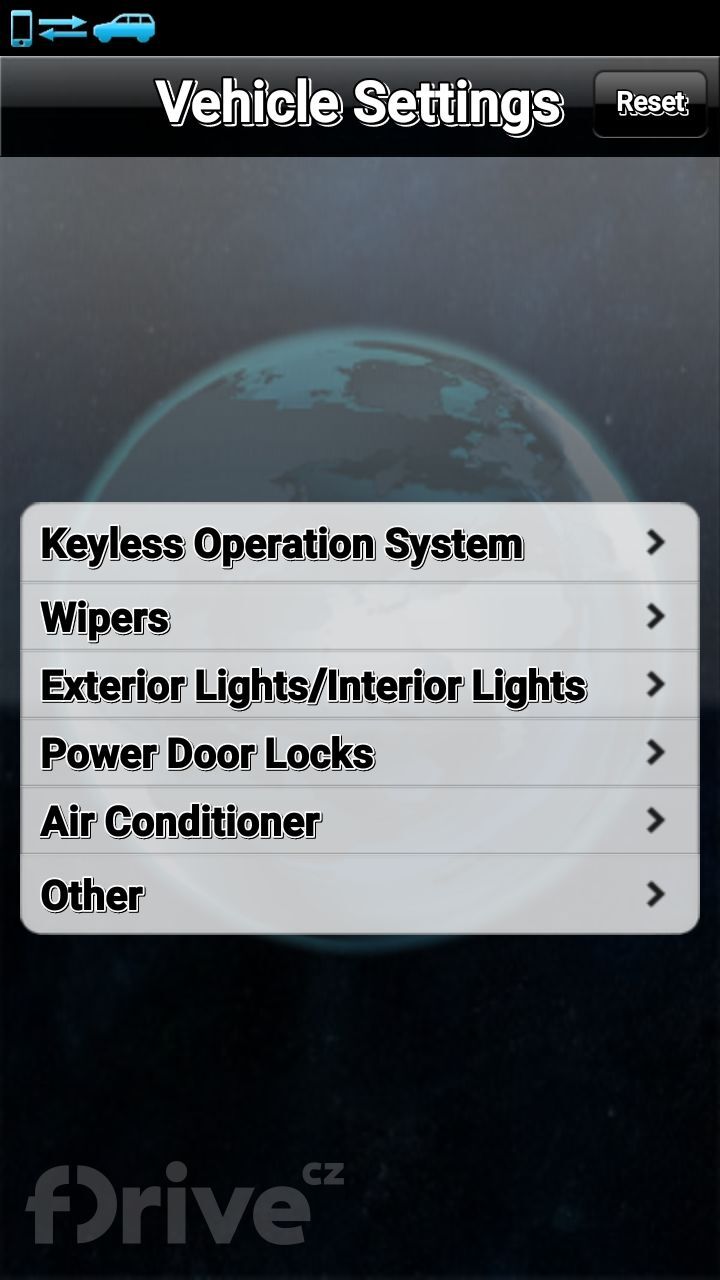Go to Wipers settings
720x1280 pixels.
coord(359,617)
